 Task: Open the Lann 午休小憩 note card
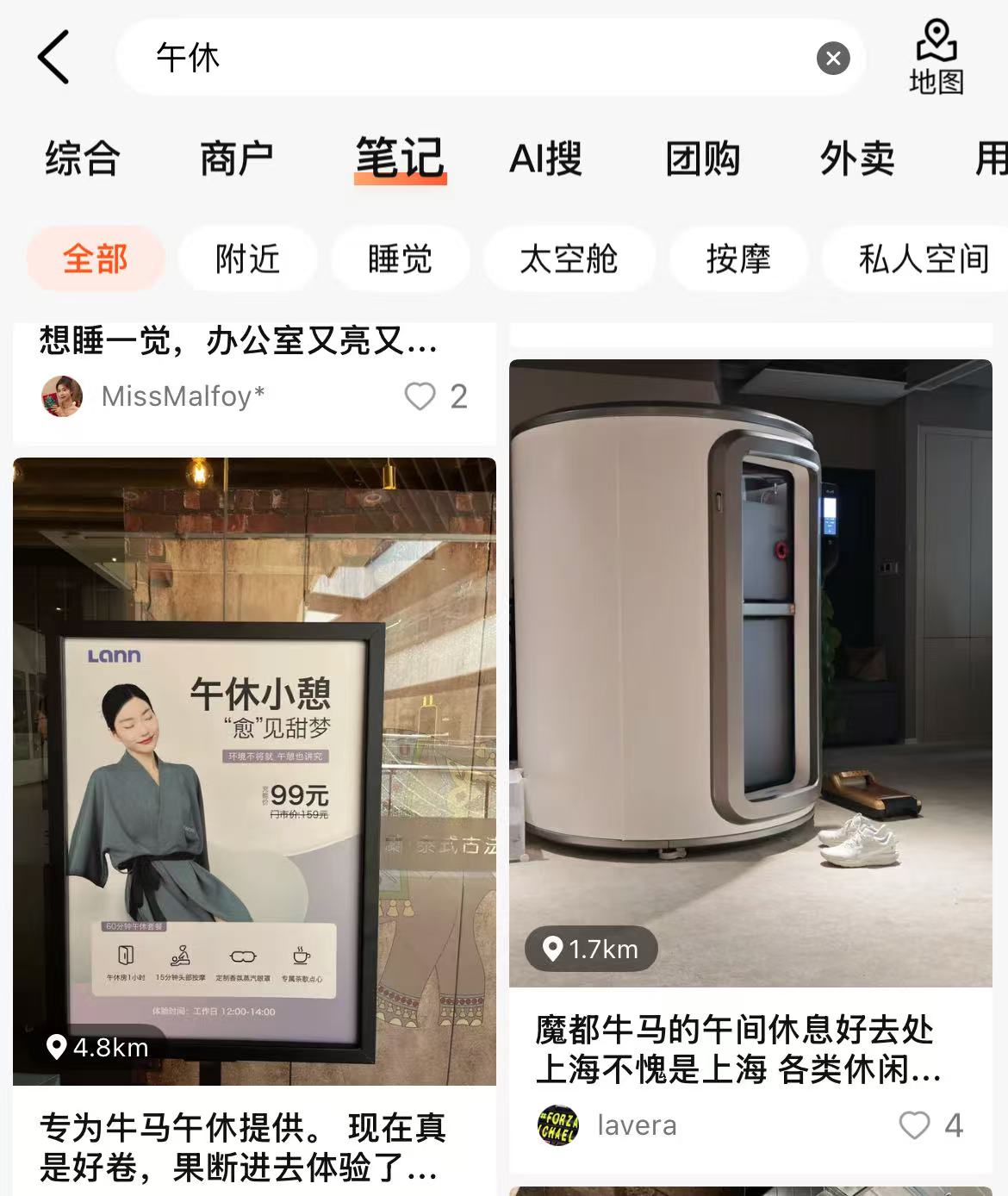coord(254,771)
